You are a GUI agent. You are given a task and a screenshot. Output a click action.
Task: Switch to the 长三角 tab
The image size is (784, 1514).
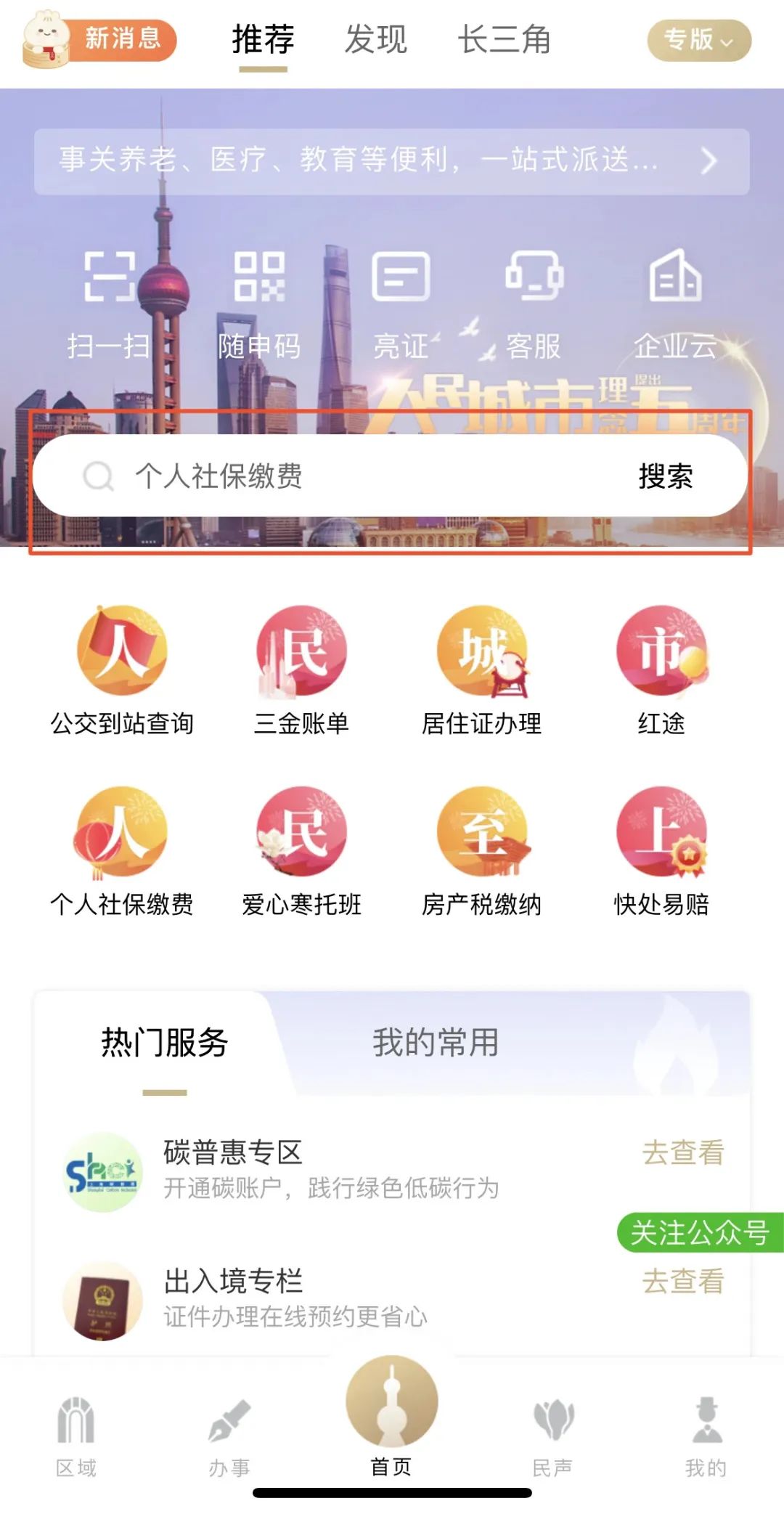pos(504,40)
